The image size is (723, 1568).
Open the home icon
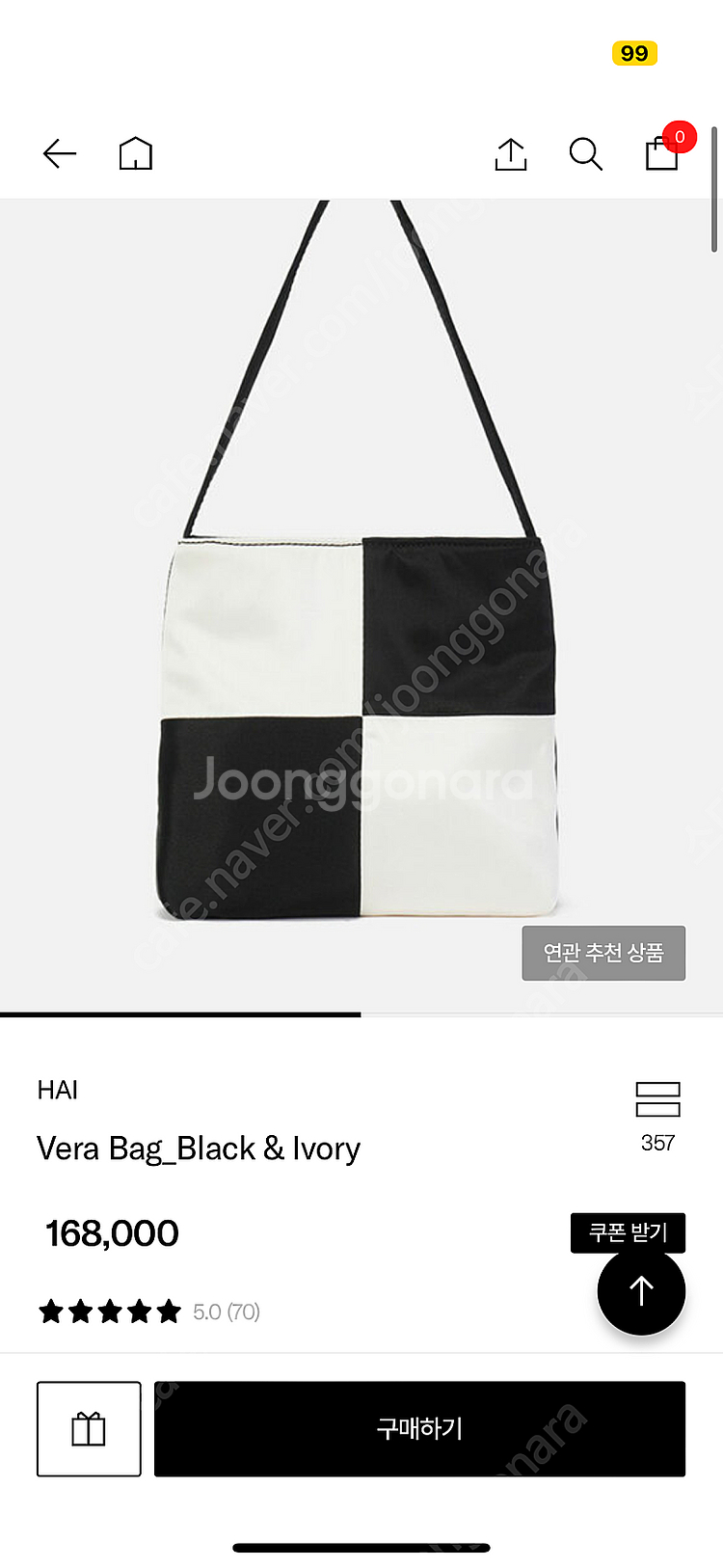click(x=136, y=154)
